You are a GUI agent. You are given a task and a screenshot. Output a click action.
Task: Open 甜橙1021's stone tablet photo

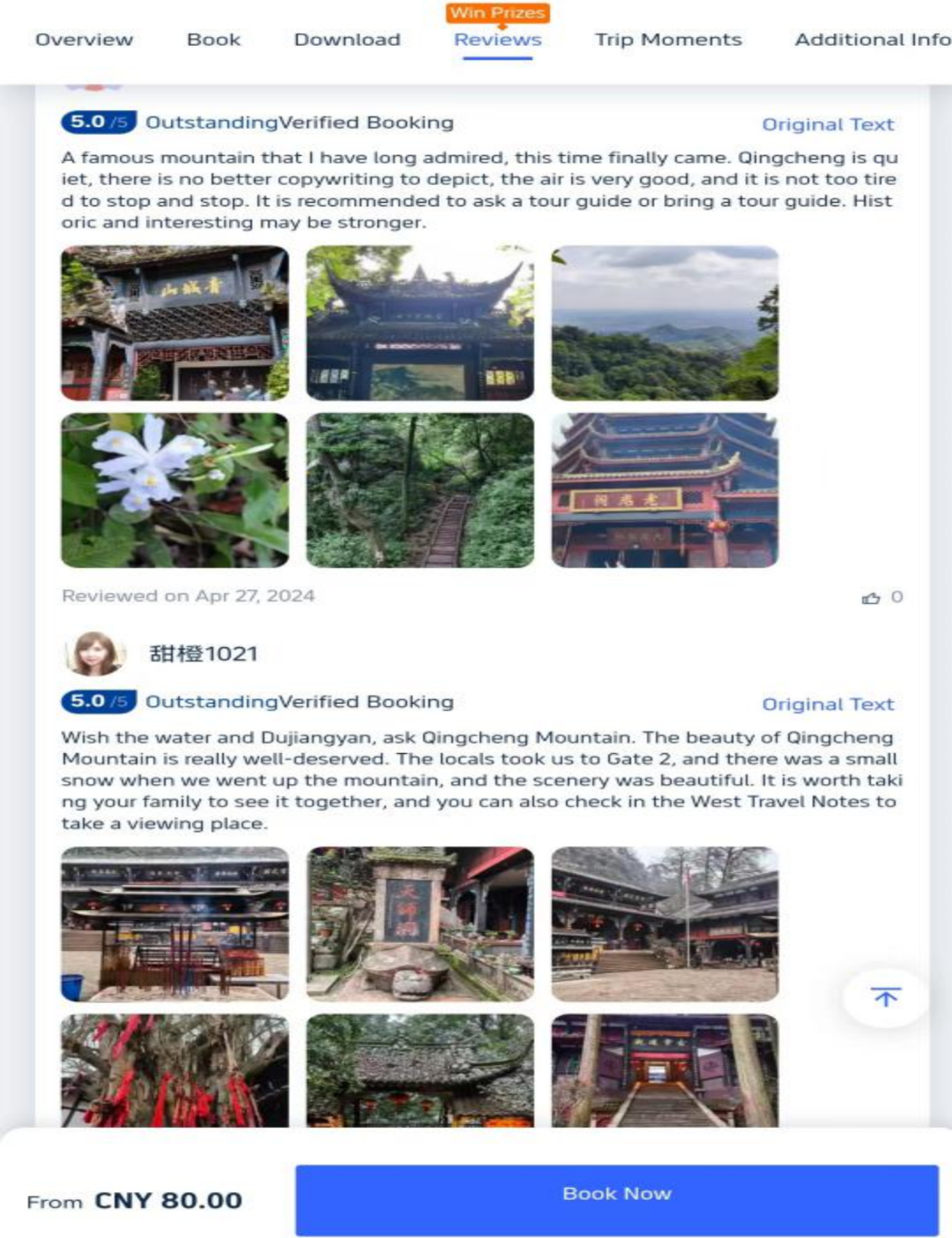[x=420, y=923]
